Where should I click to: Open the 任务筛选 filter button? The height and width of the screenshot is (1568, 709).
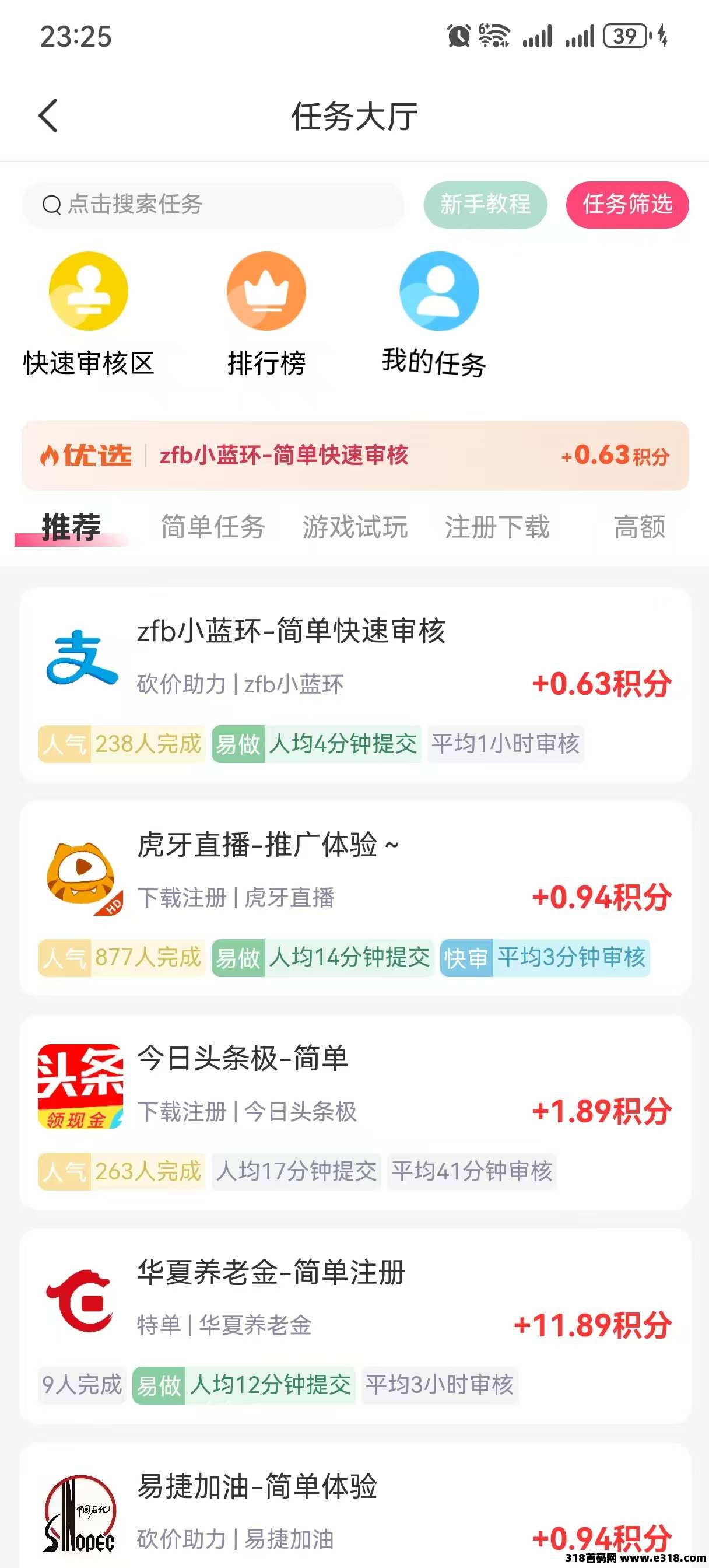click(x=627, y=205)
